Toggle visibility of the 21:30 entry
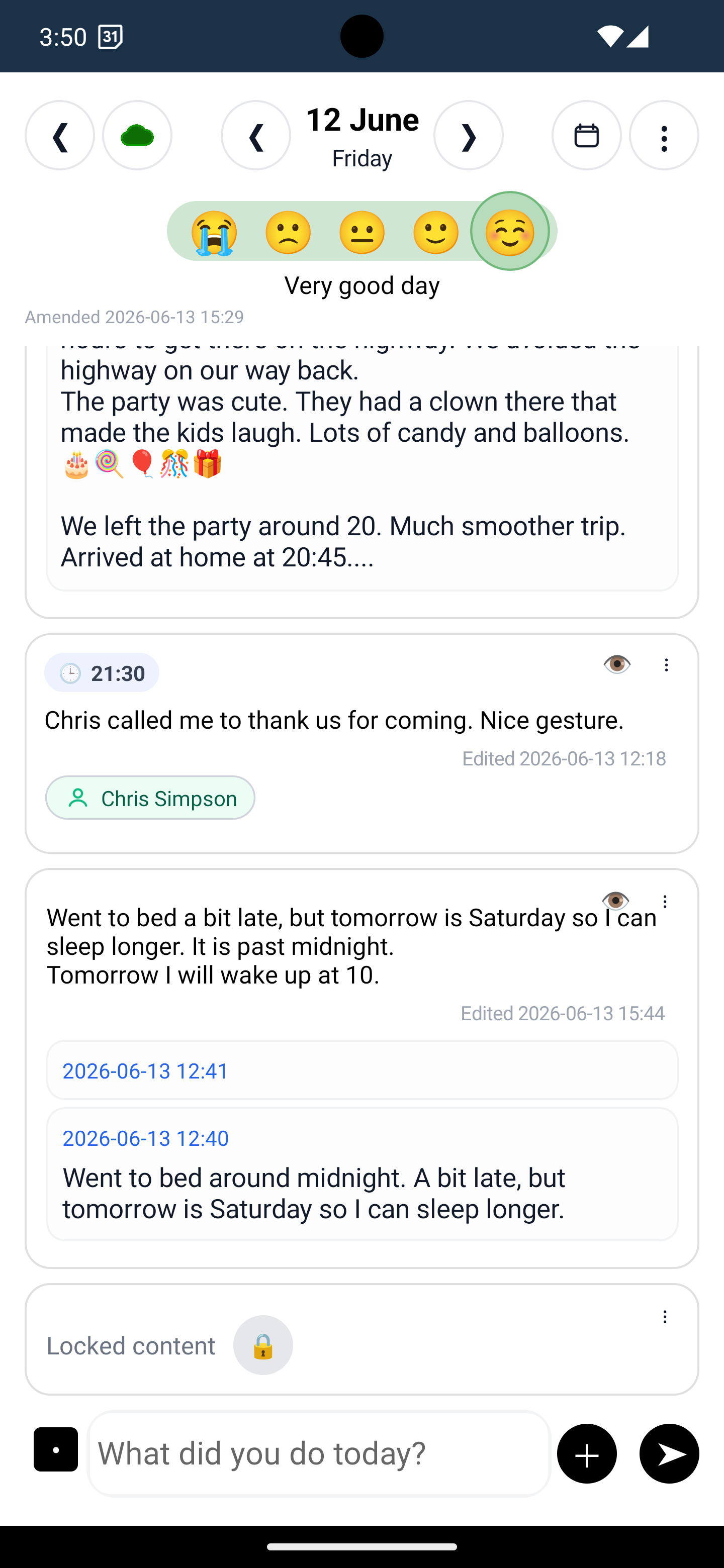Image resolution: width=724 pixels, height=1568 pixels. (617, 664)
